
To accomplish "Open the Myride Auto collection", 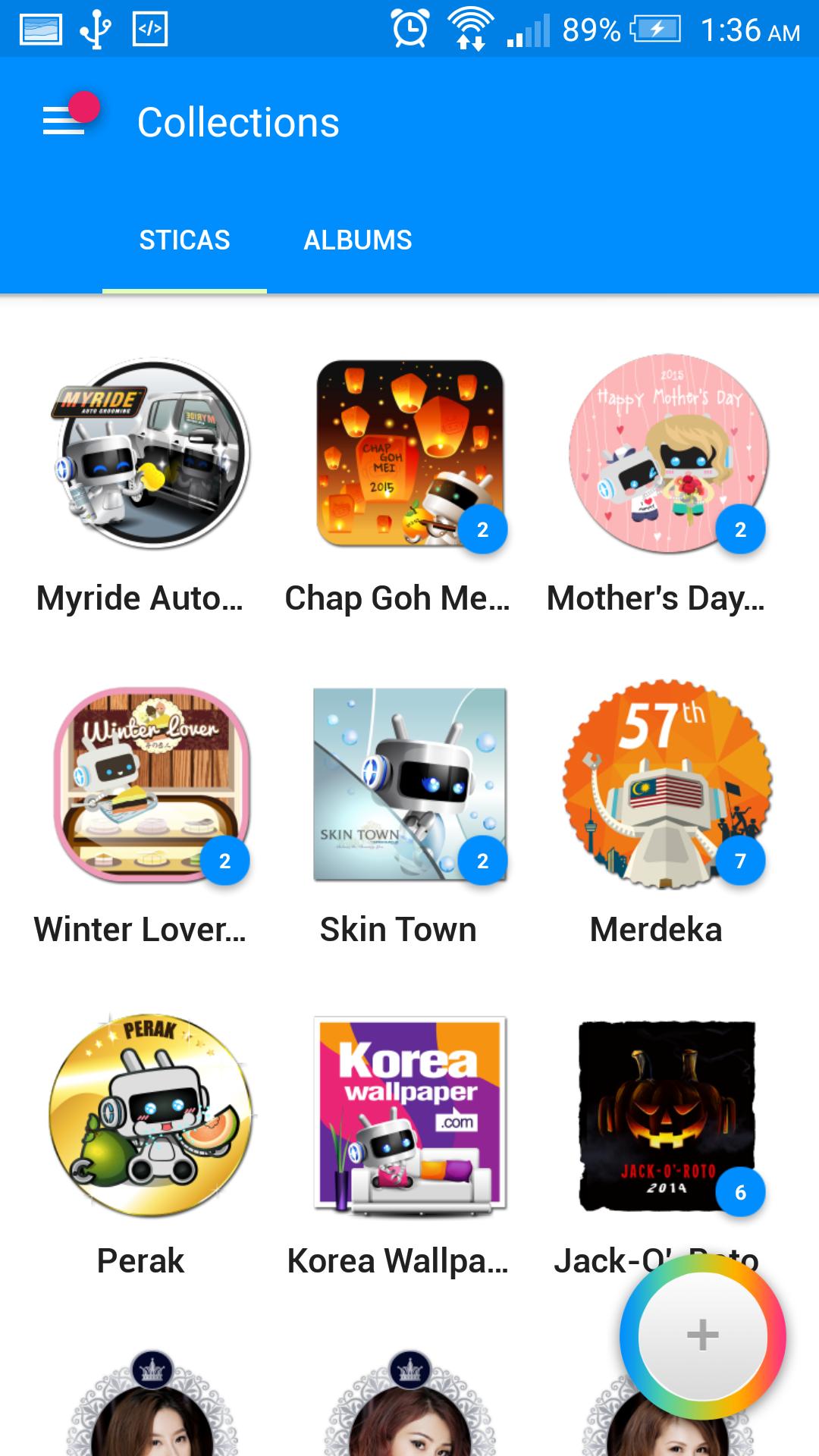I will [152, 453].
